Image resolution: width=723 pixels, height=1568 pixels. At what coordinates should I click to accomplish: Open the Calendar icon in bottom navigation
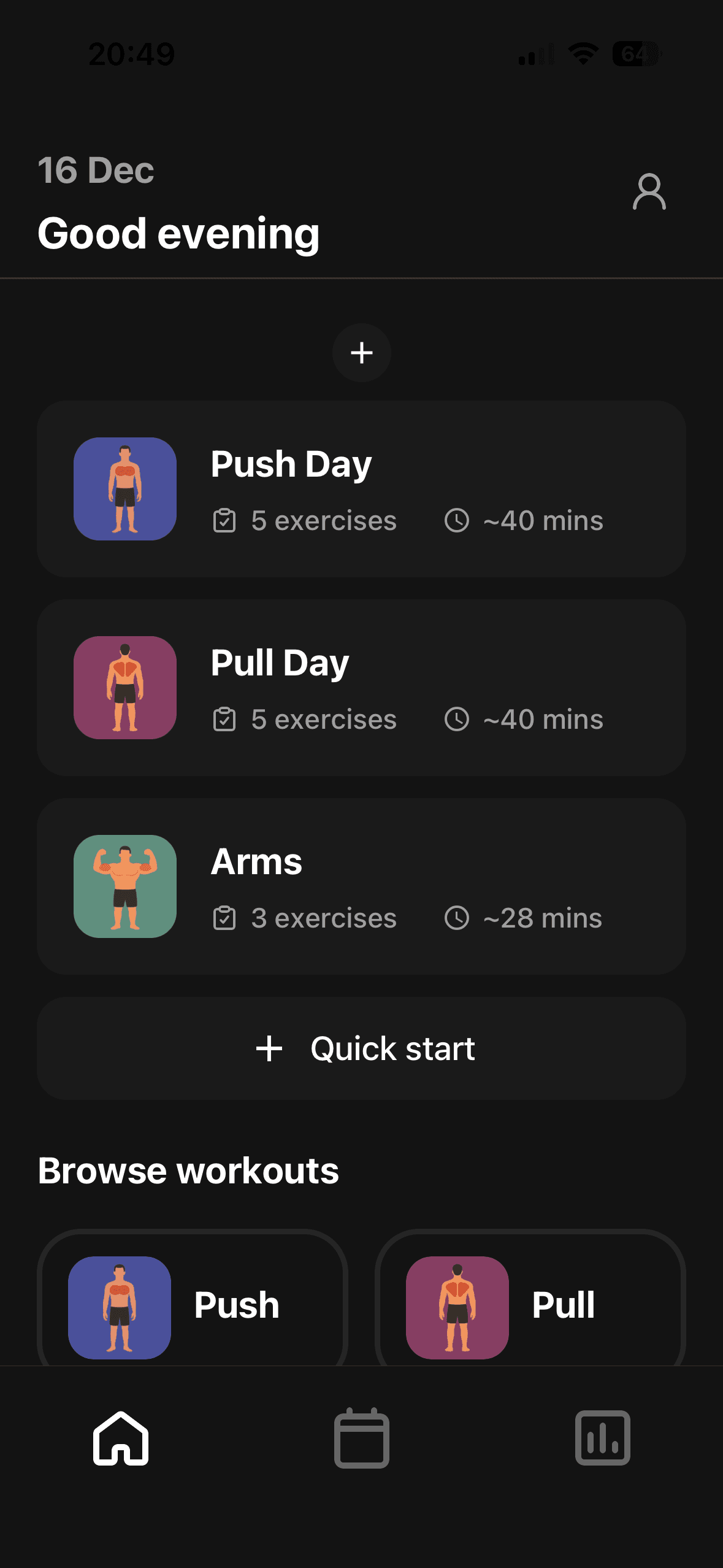click(x=361, y=1439)
